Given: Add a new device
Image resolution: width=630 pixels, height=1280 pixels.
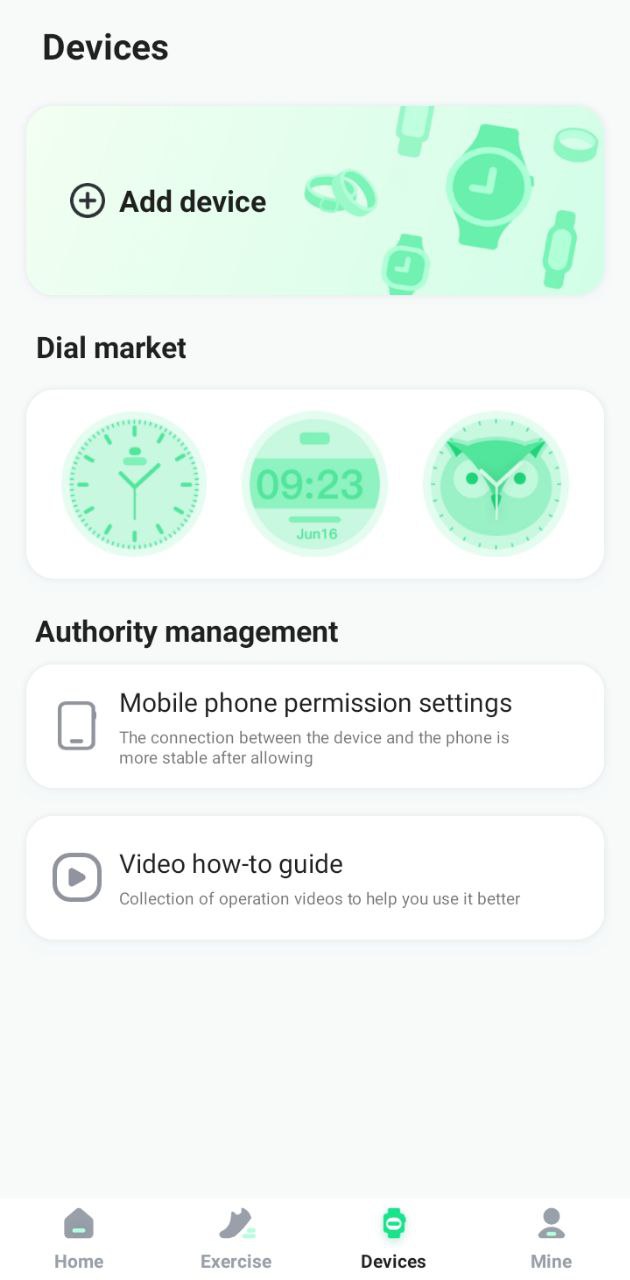Looking at the screenshot, I should (168, 202).
